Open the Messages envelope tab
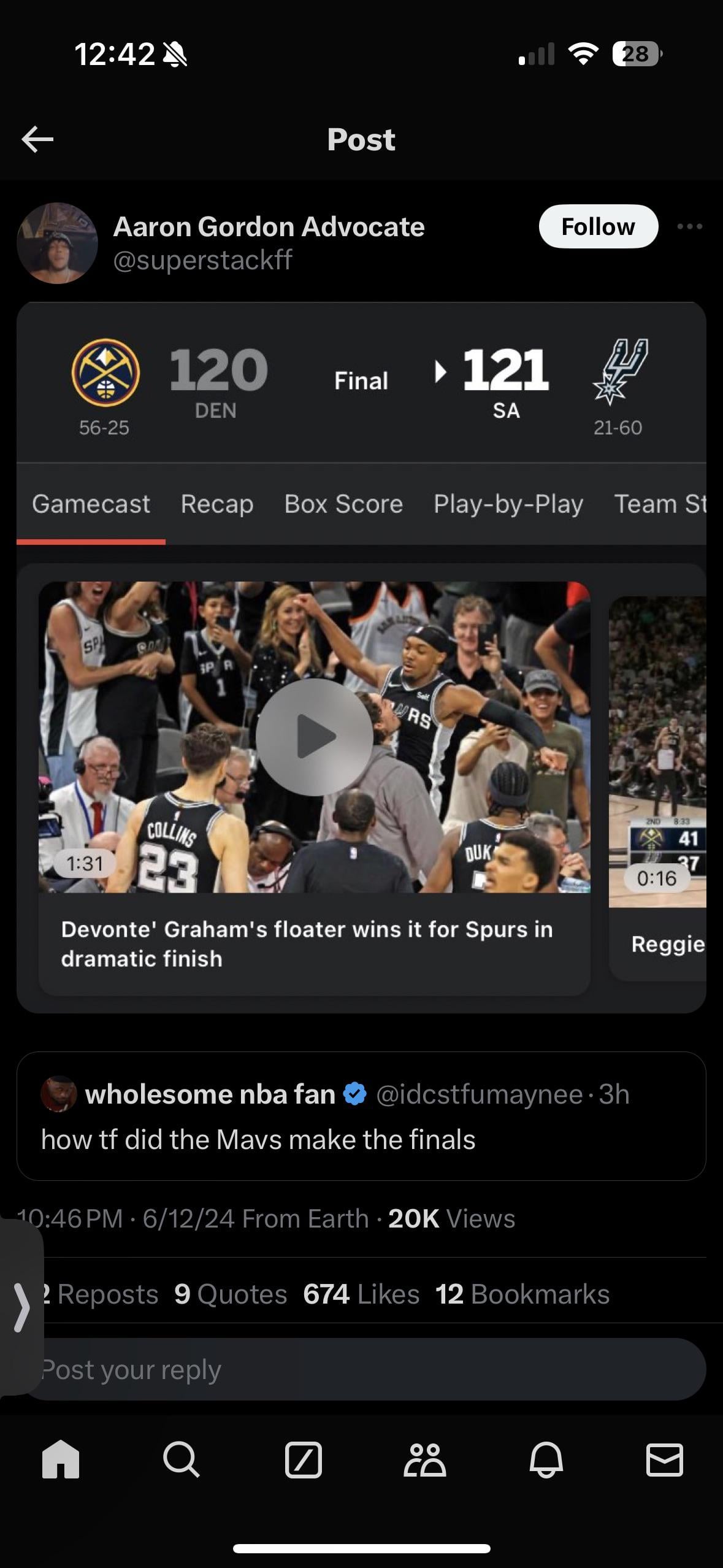The image size is (723, 1568). 665,1459
